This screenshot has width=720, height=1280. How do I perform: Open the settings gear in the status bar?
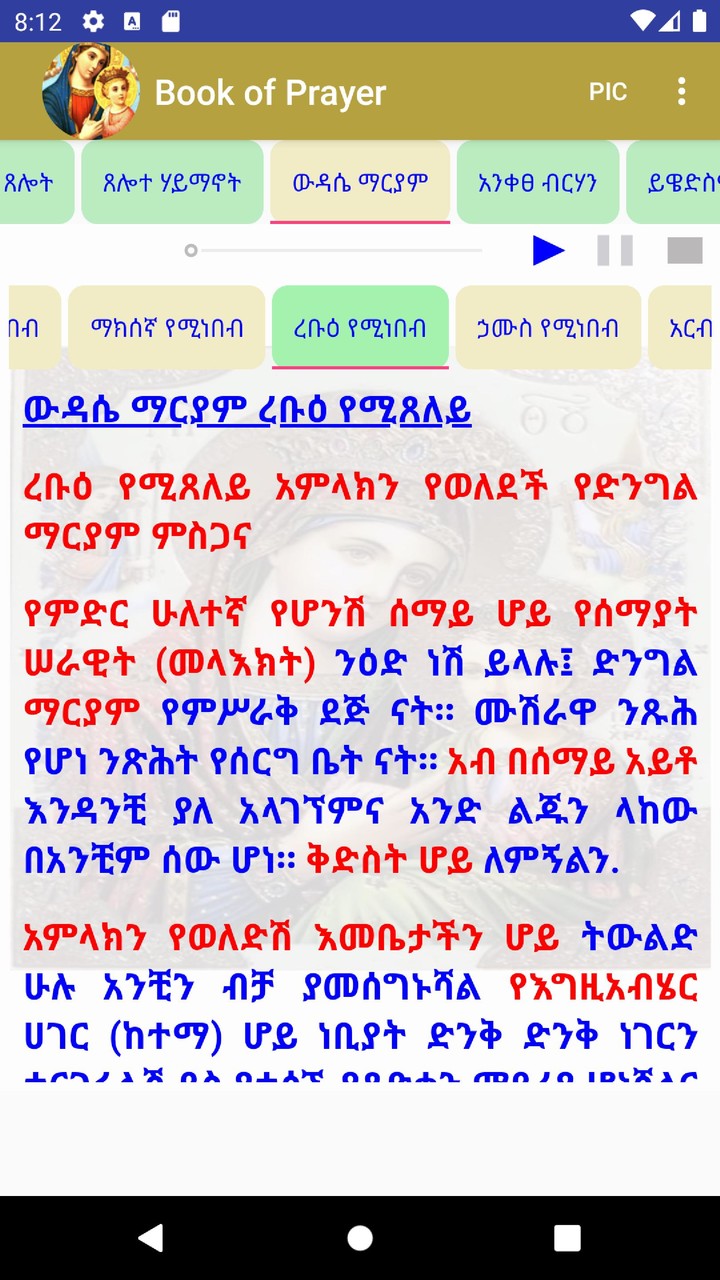click(x=93, y=20)
